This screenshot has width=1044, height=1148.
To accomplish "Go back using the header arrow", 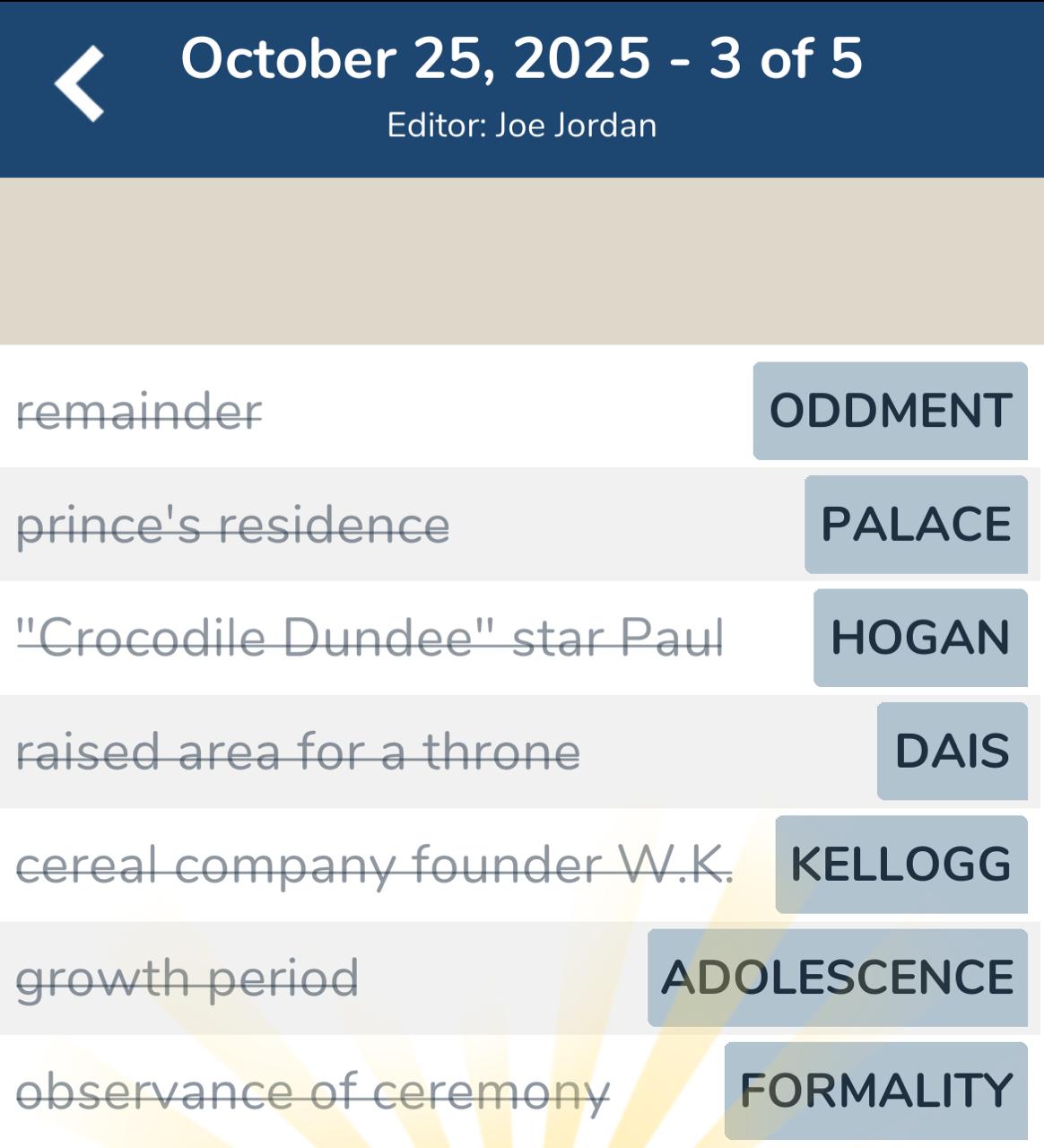I will point(80,84).
